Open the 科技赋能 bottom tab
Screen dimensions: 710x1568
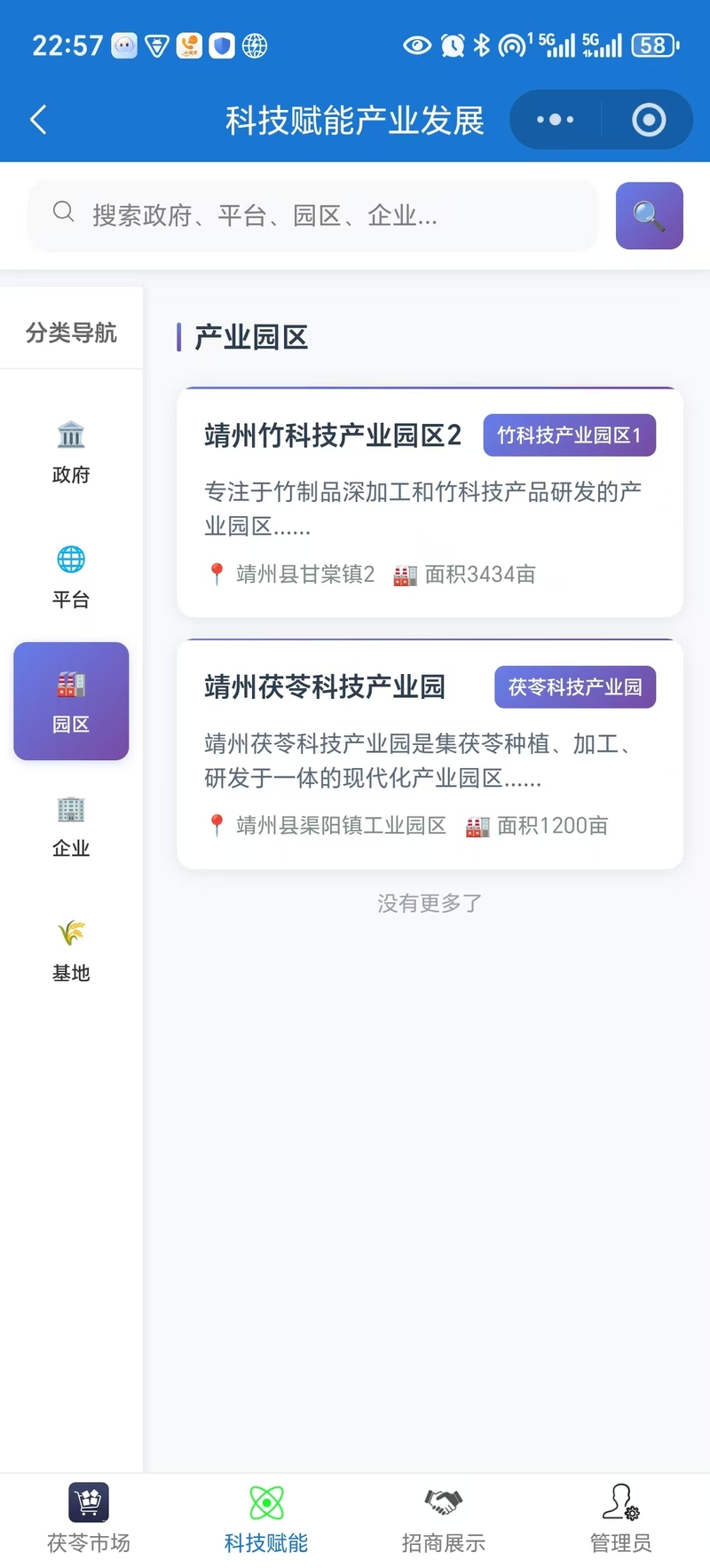tap(266, 1518)
